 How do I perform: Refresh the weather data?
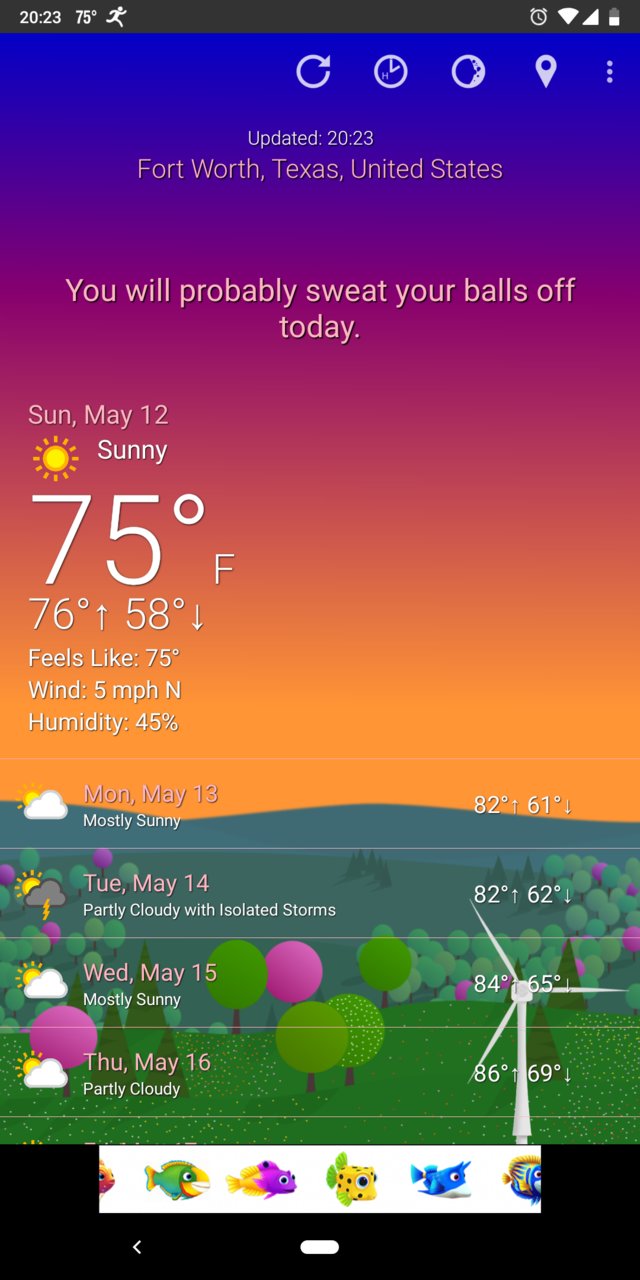(313, 72)
